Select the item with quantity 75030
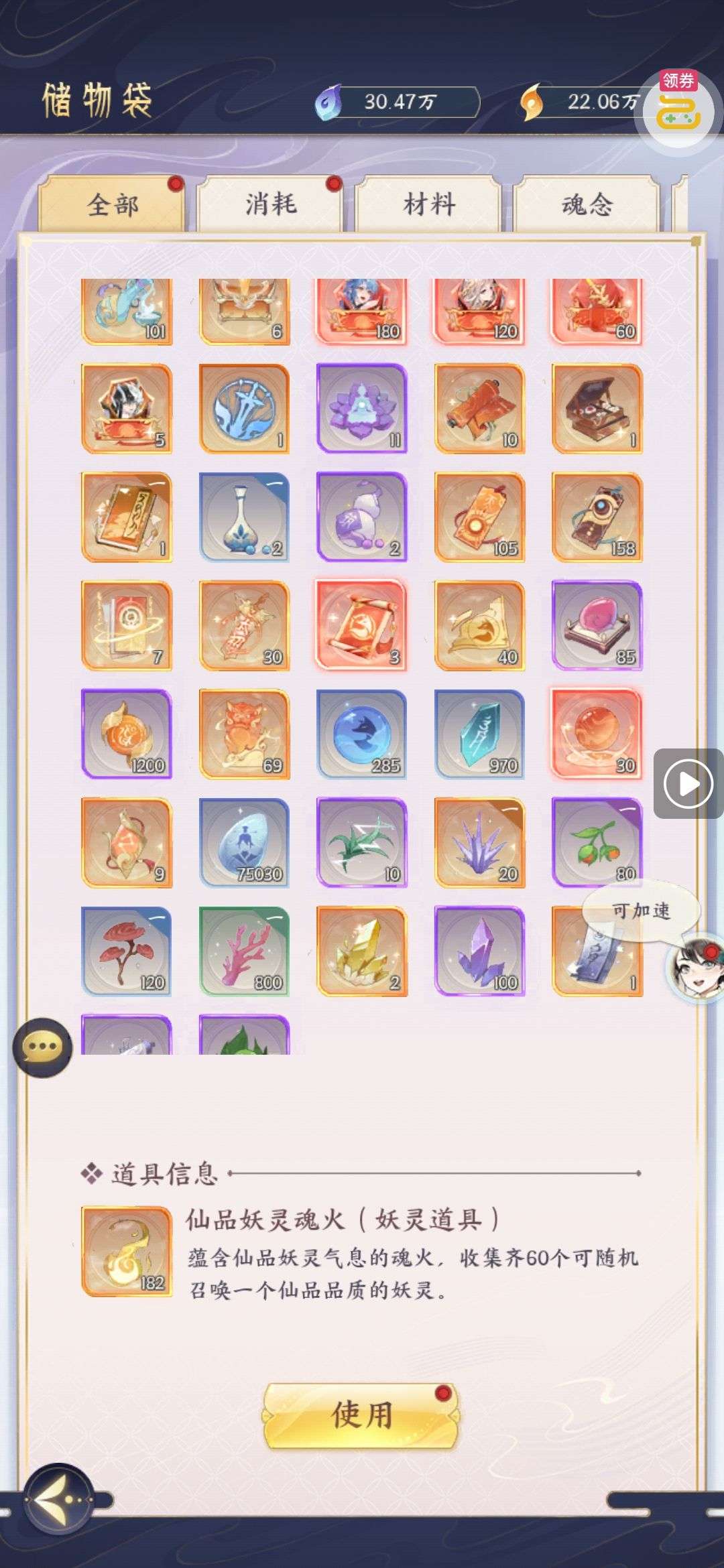 tap(244, 842)
